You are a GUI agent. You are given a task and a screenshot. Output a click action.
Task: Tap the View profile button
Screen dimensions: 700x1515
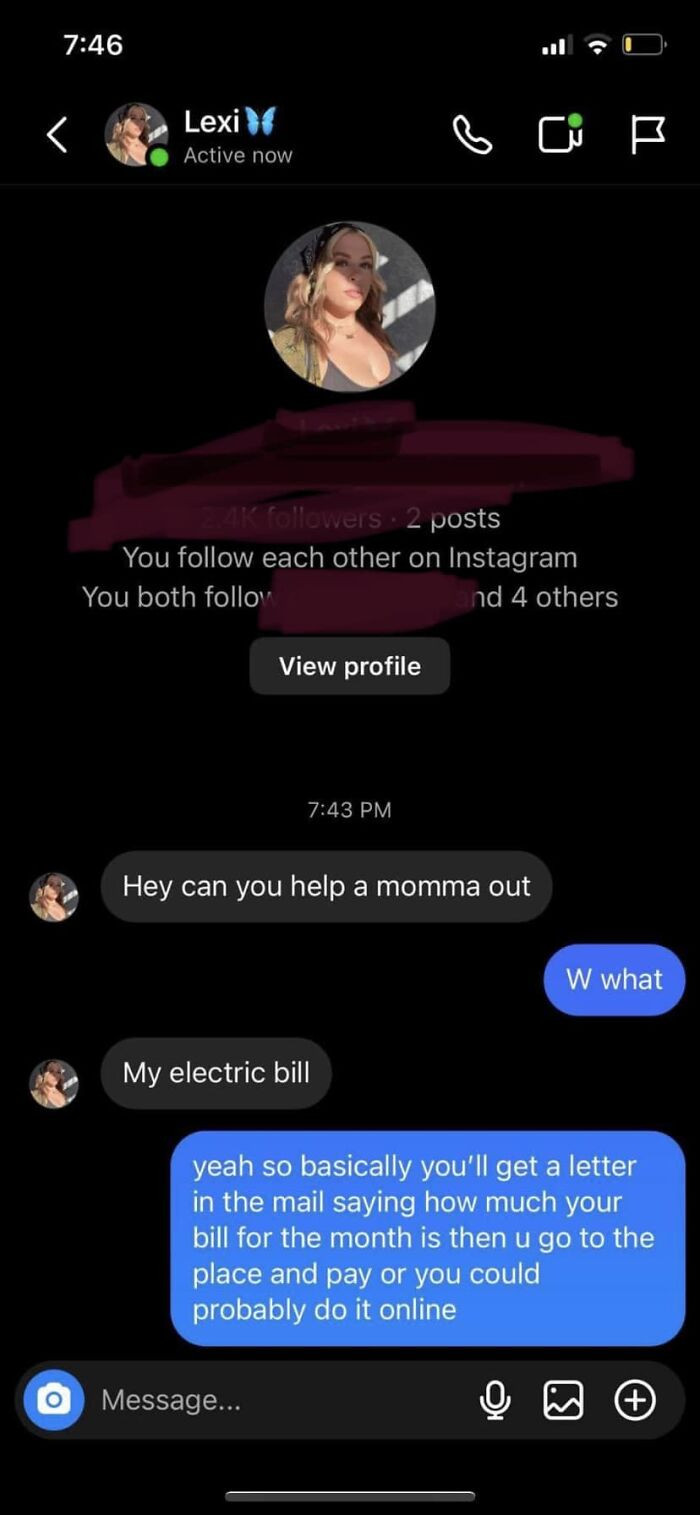pos(349,666)
